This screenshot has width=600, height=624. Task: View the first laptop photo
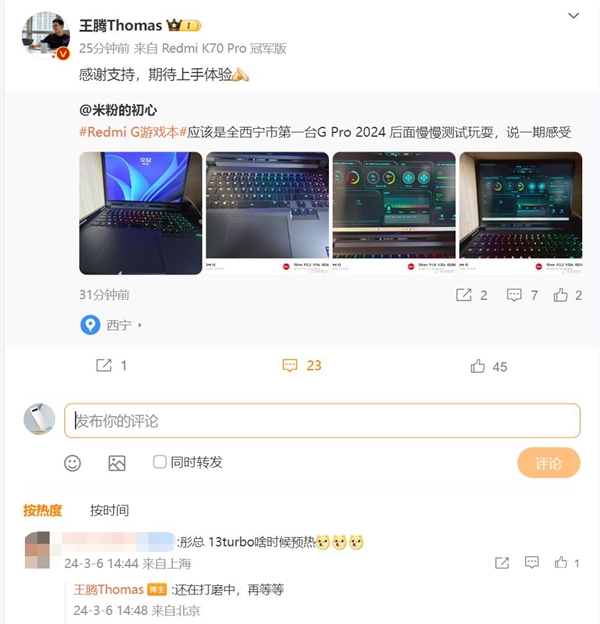click(x=139, y=212)
